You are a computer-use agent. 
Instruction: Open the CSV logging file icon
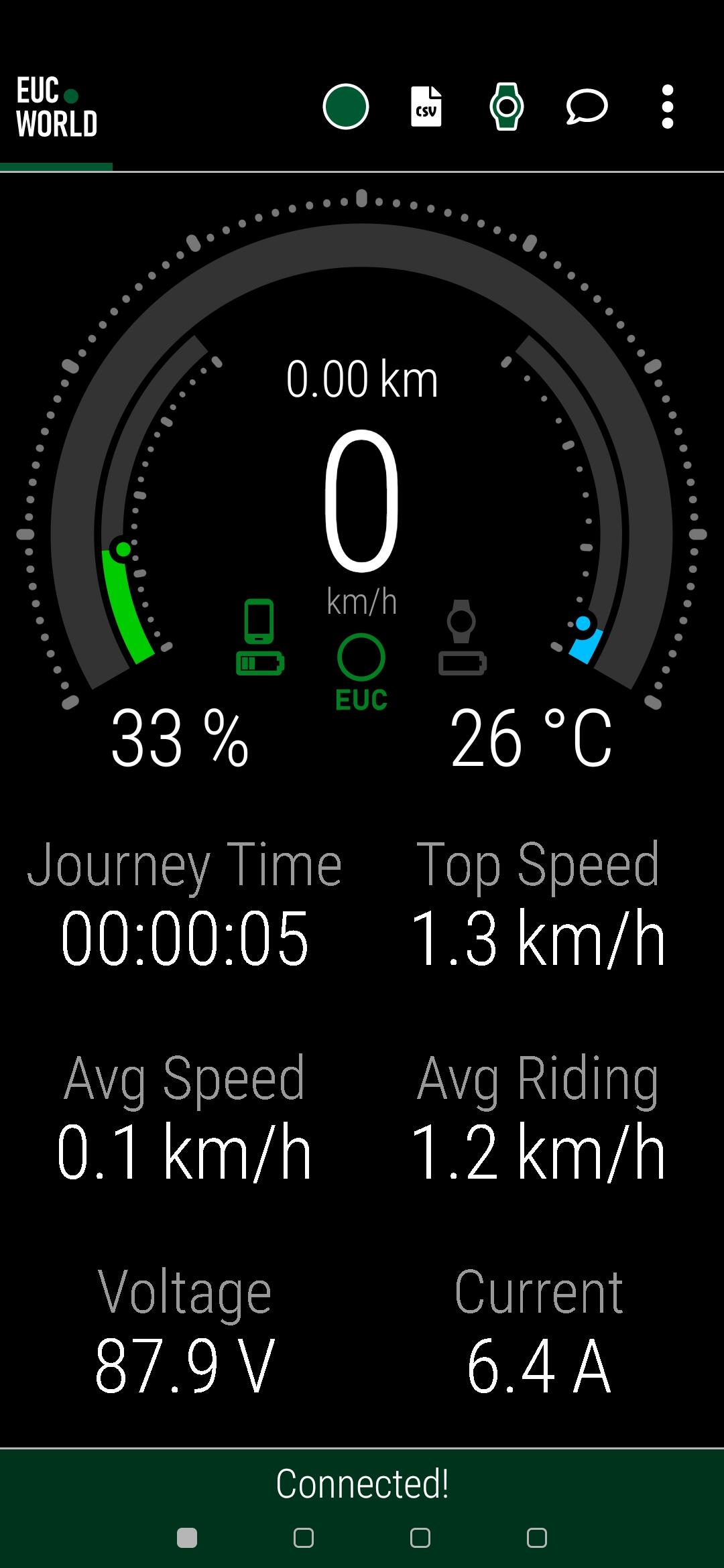[x=426, y=107]
